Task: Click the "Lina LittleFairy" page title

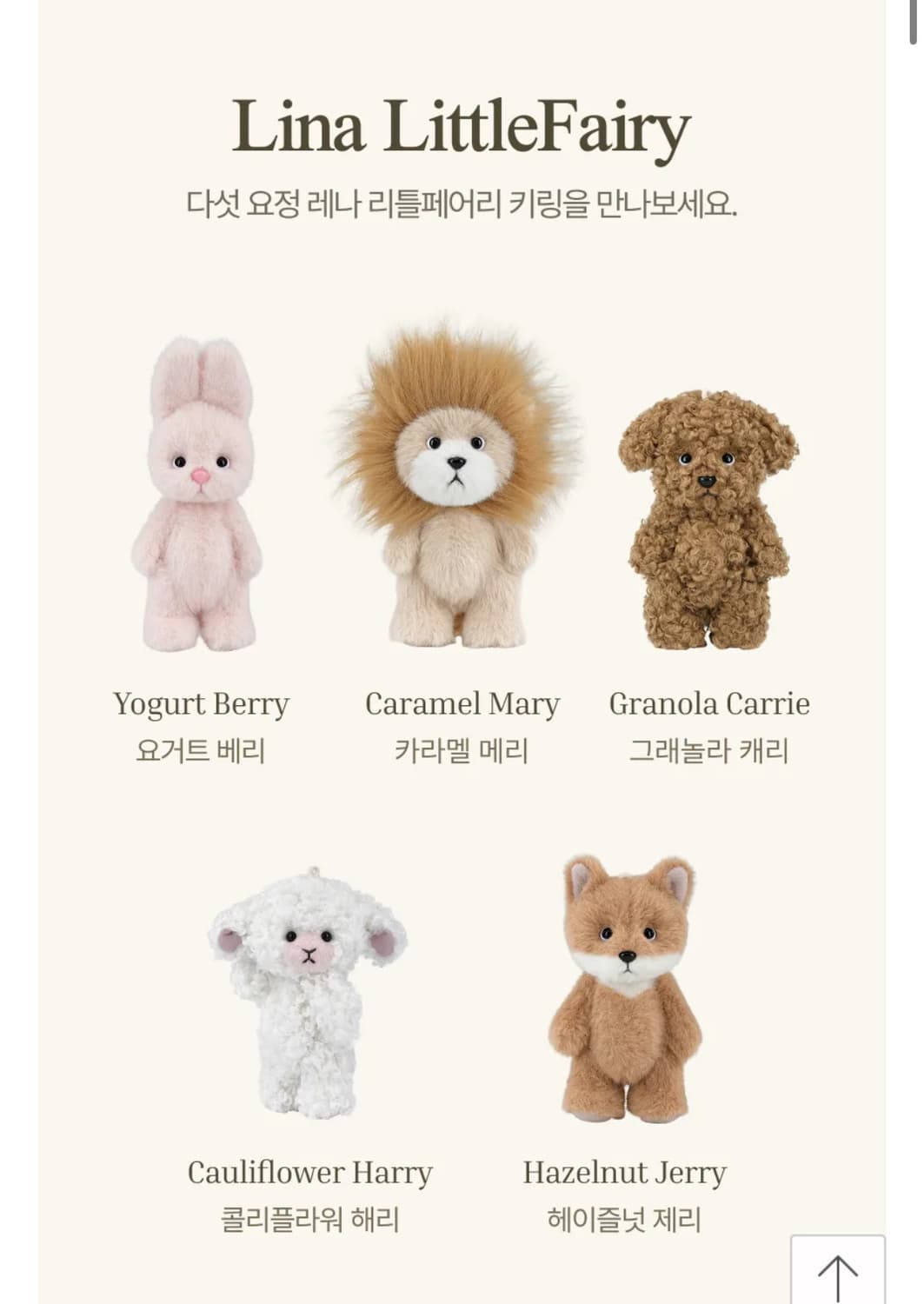Action: (x=462, y=130)
